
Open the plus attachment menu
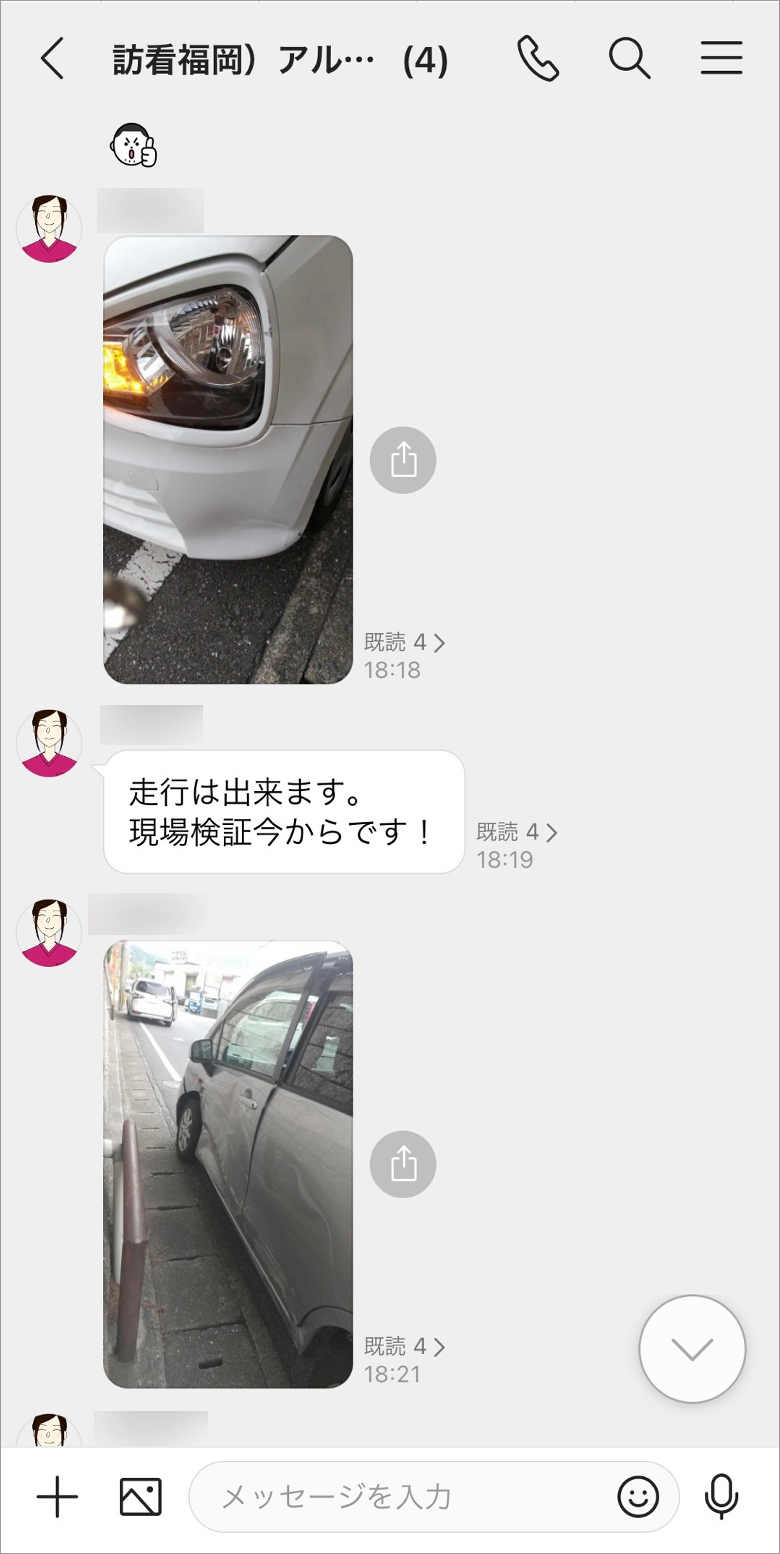(x=57, y=1497)
